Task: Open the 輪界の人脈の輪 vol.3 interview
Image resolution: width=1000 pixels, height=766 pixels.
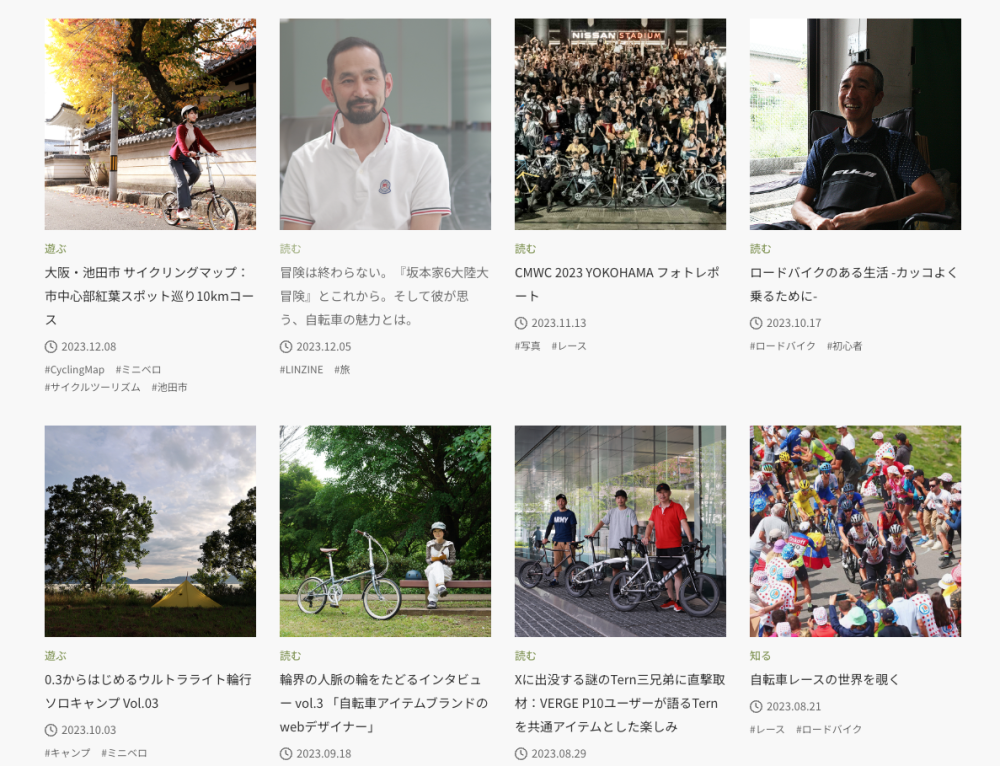Action: [384, 702]
